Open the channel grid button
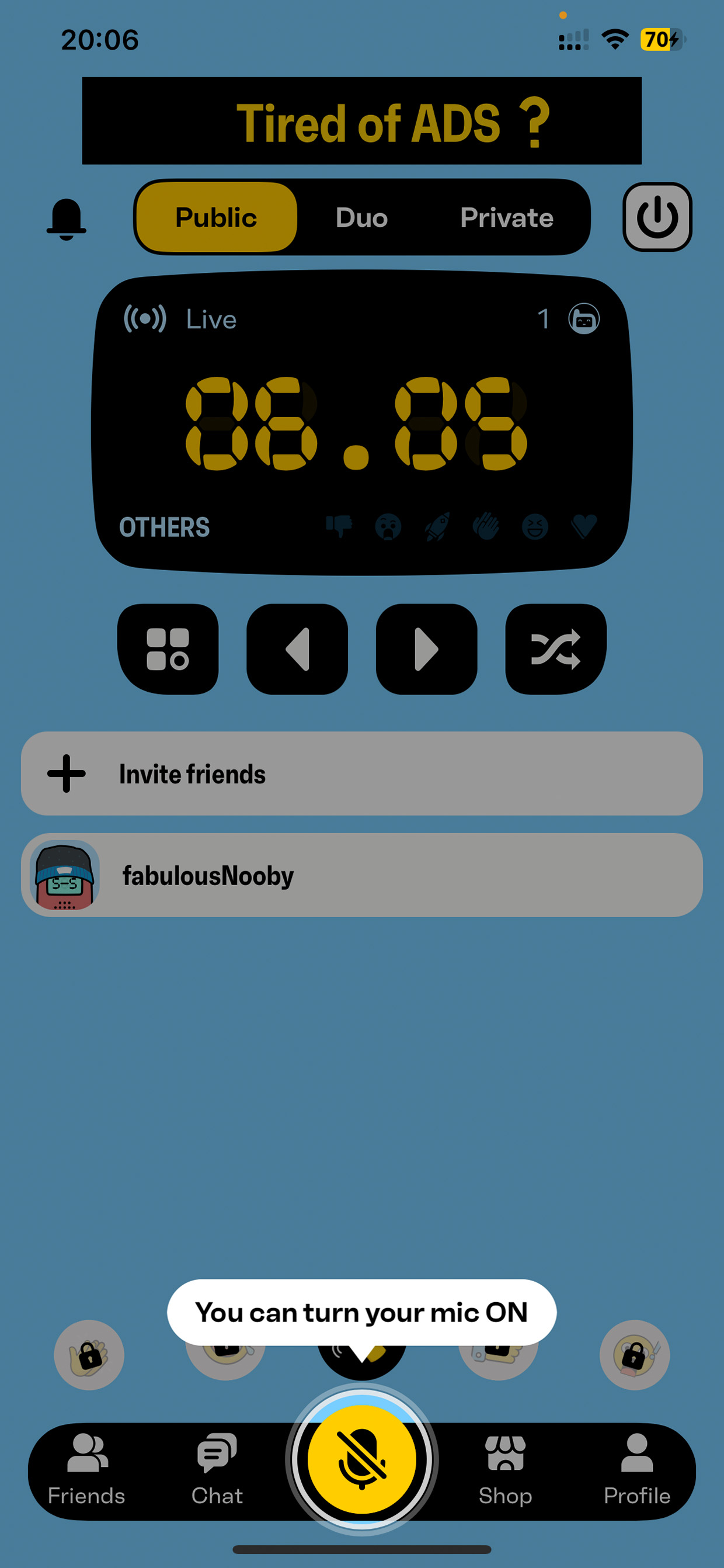 click(x=168, y=649)
